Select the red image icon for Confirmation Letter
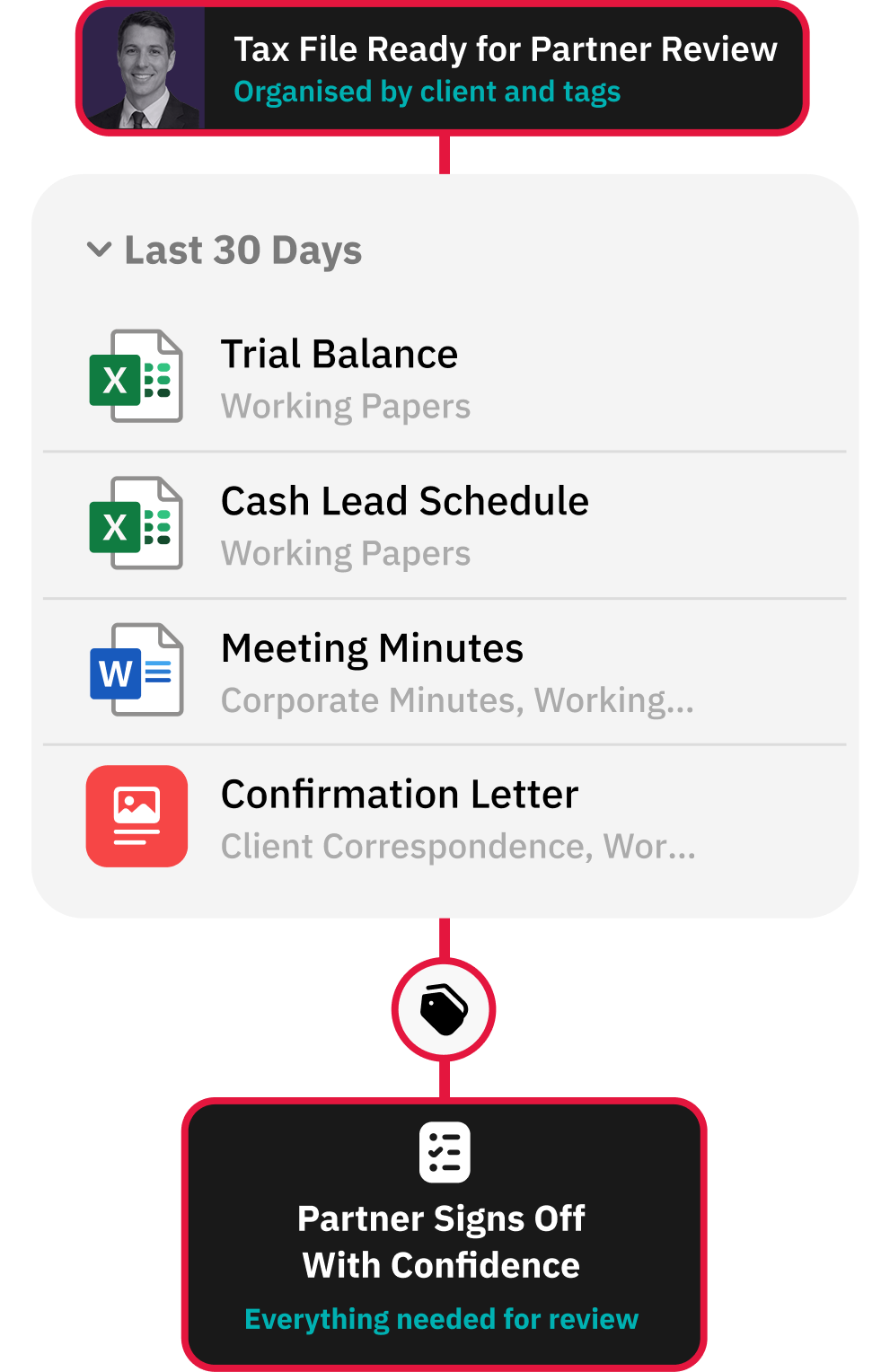The width and height of the screenshot is (890, 1372). 137,816
